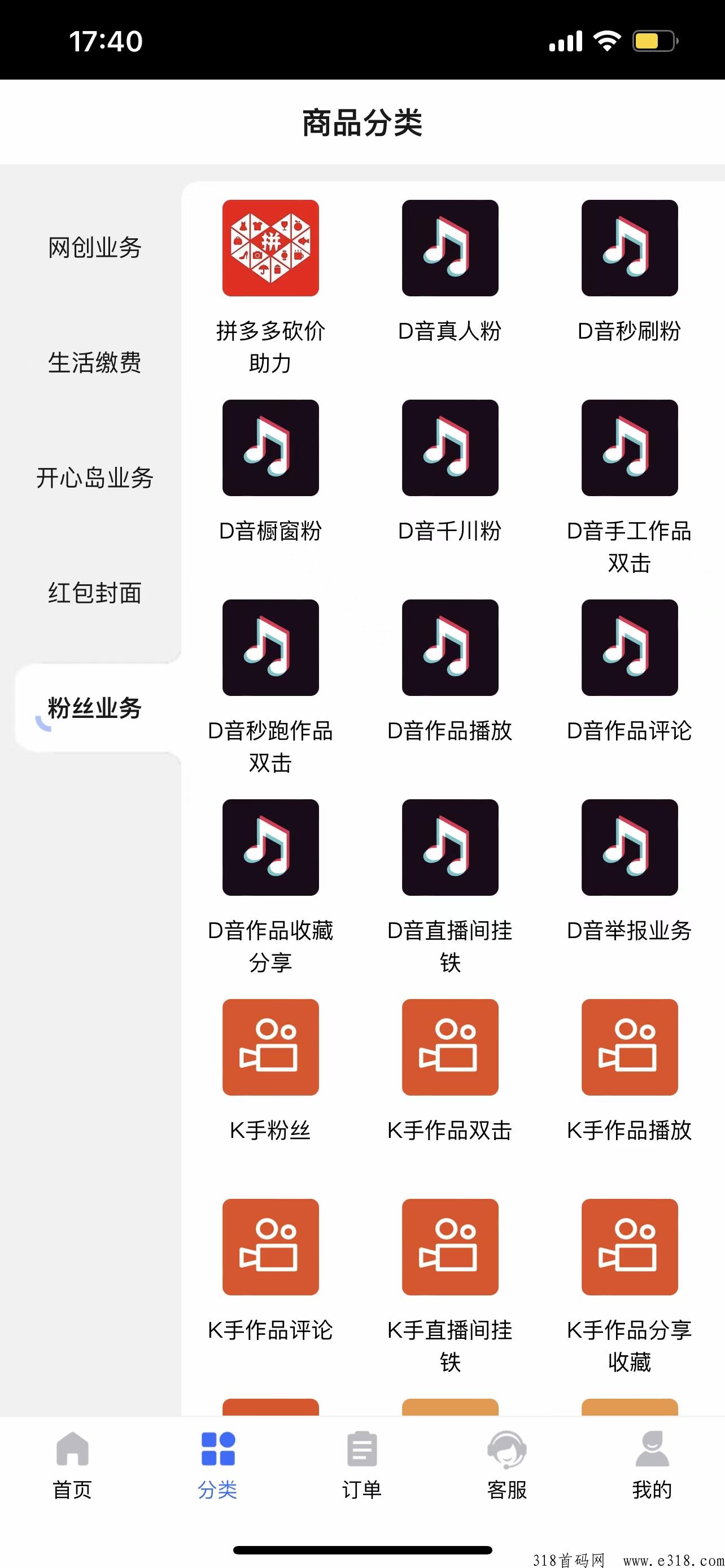This screenshot has height=1568, width=725.
Task: Switch to 生活缴费 in the sidebar
Action: [94, 363]
